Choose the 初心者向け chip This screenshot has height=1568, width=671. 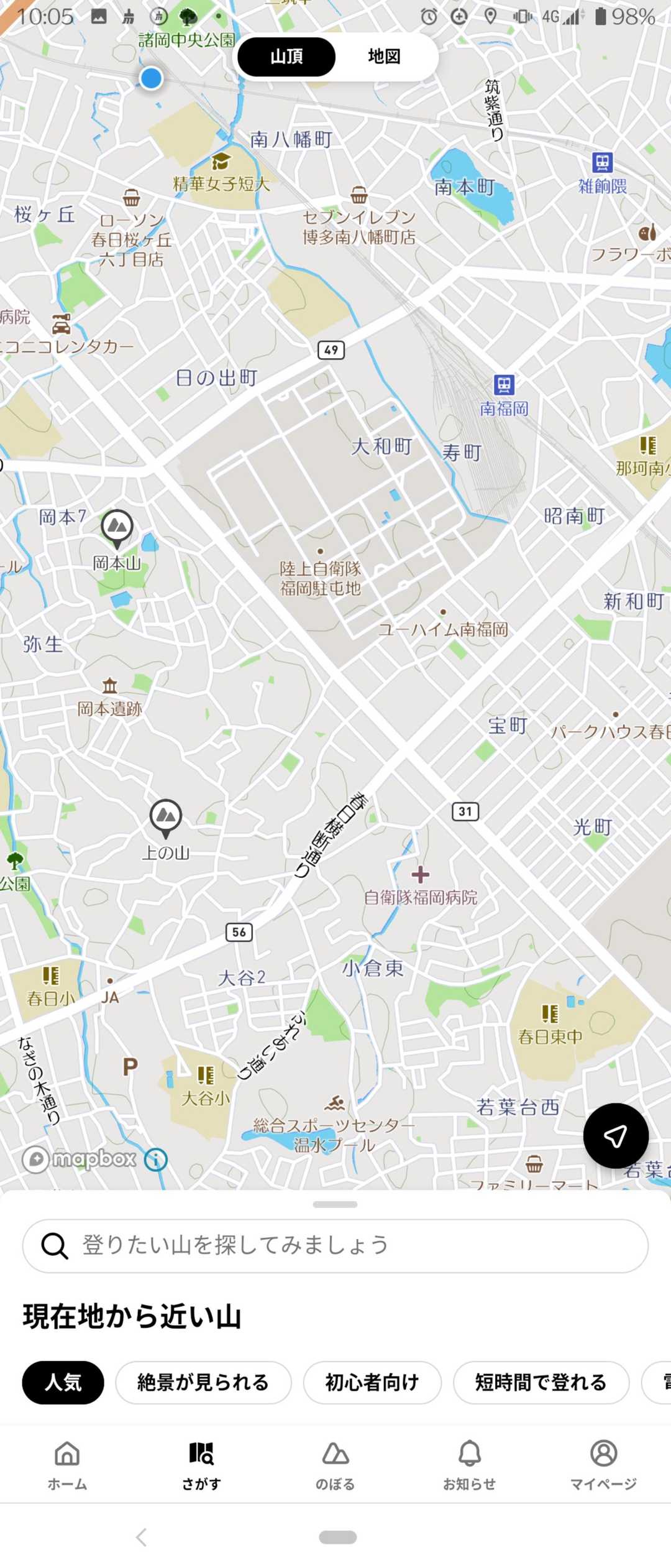pyautogui.click(x=372, y=1382)
